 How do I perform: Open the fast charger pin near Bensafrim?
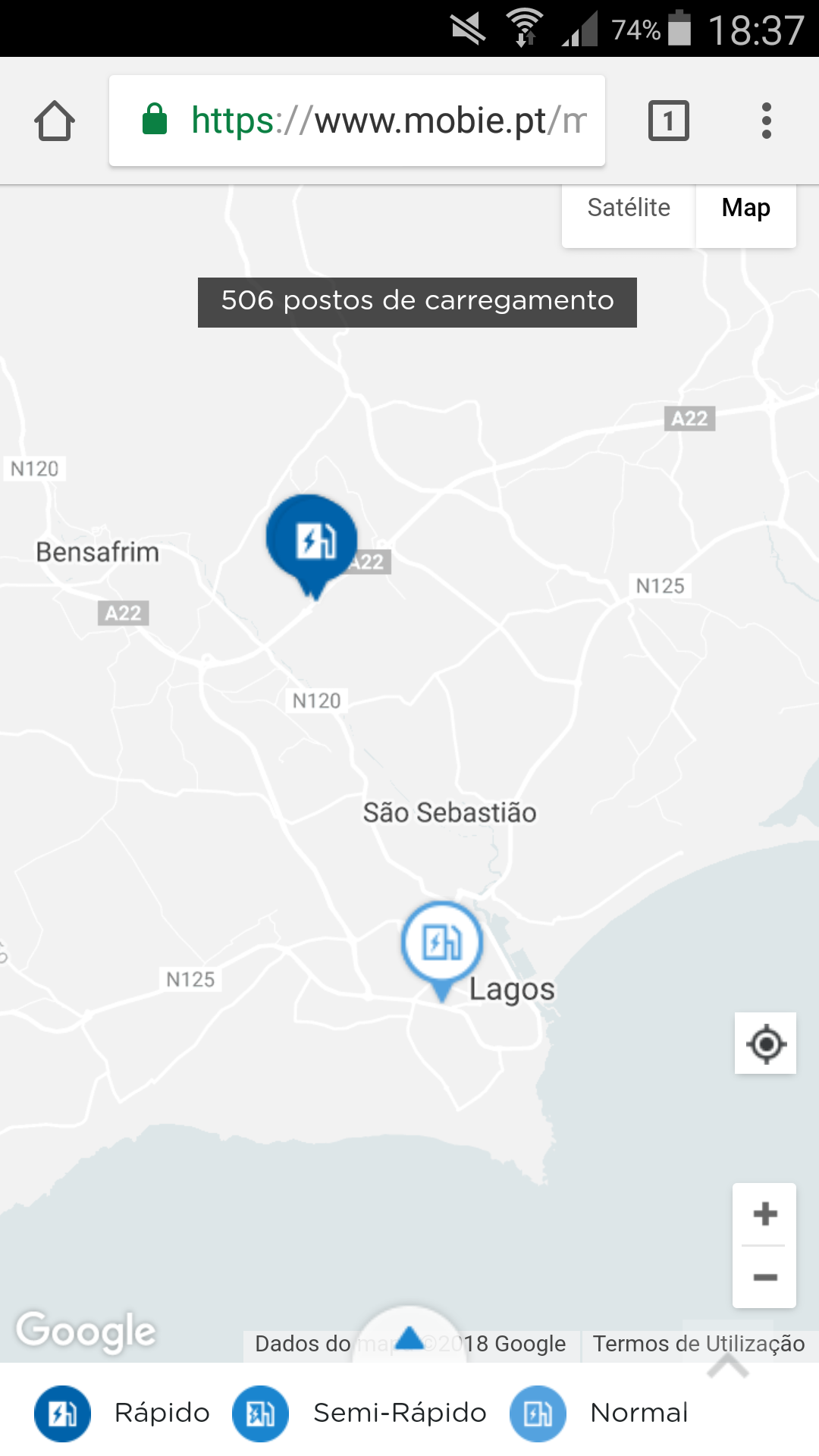(312, 540)
